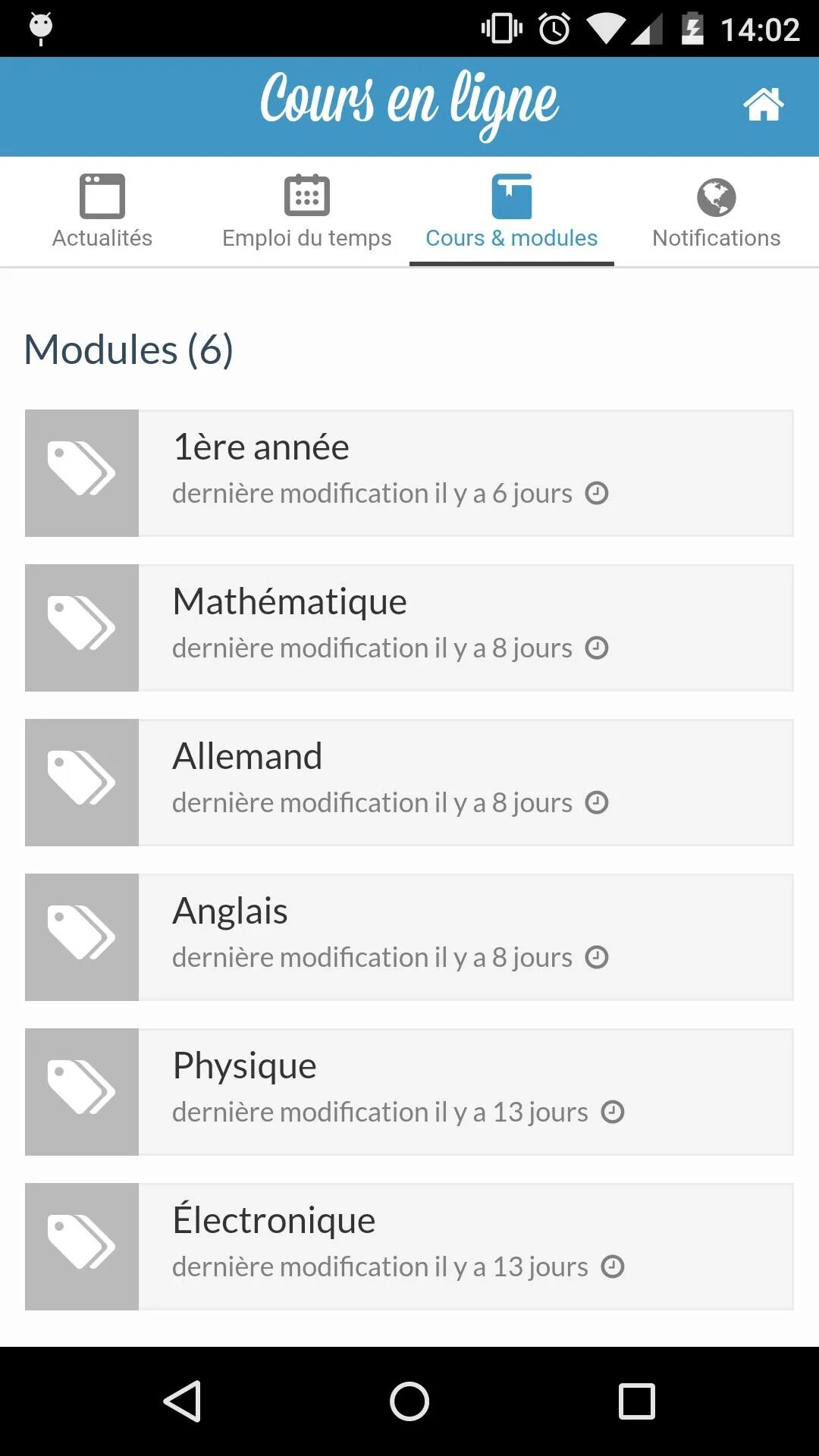Go back with the system back button
This screenshot has width=819, height=1456.
[182, 1401]
